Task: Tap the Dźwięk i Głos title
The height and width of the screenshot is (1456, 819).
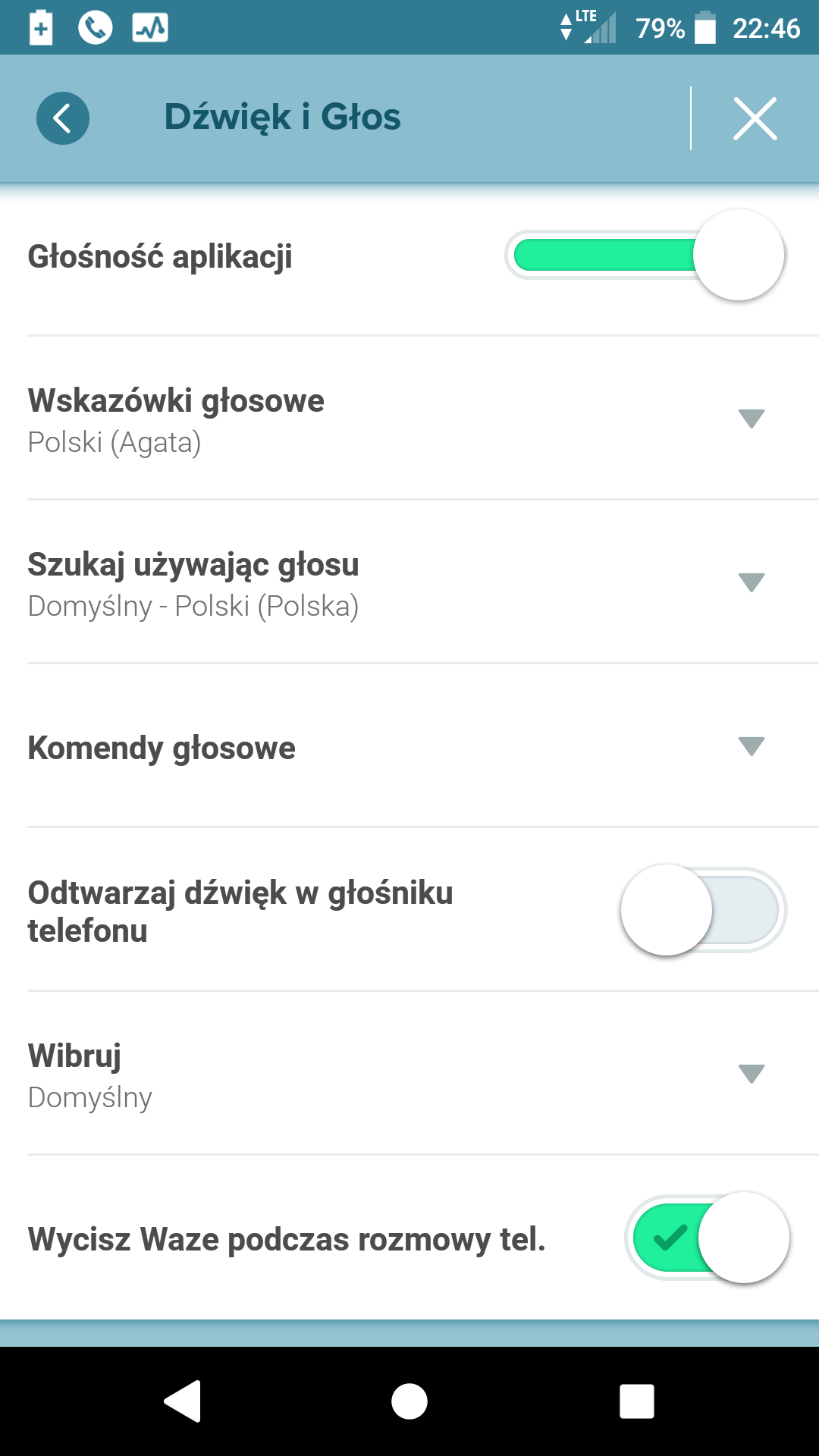Action: click(283, 118)
